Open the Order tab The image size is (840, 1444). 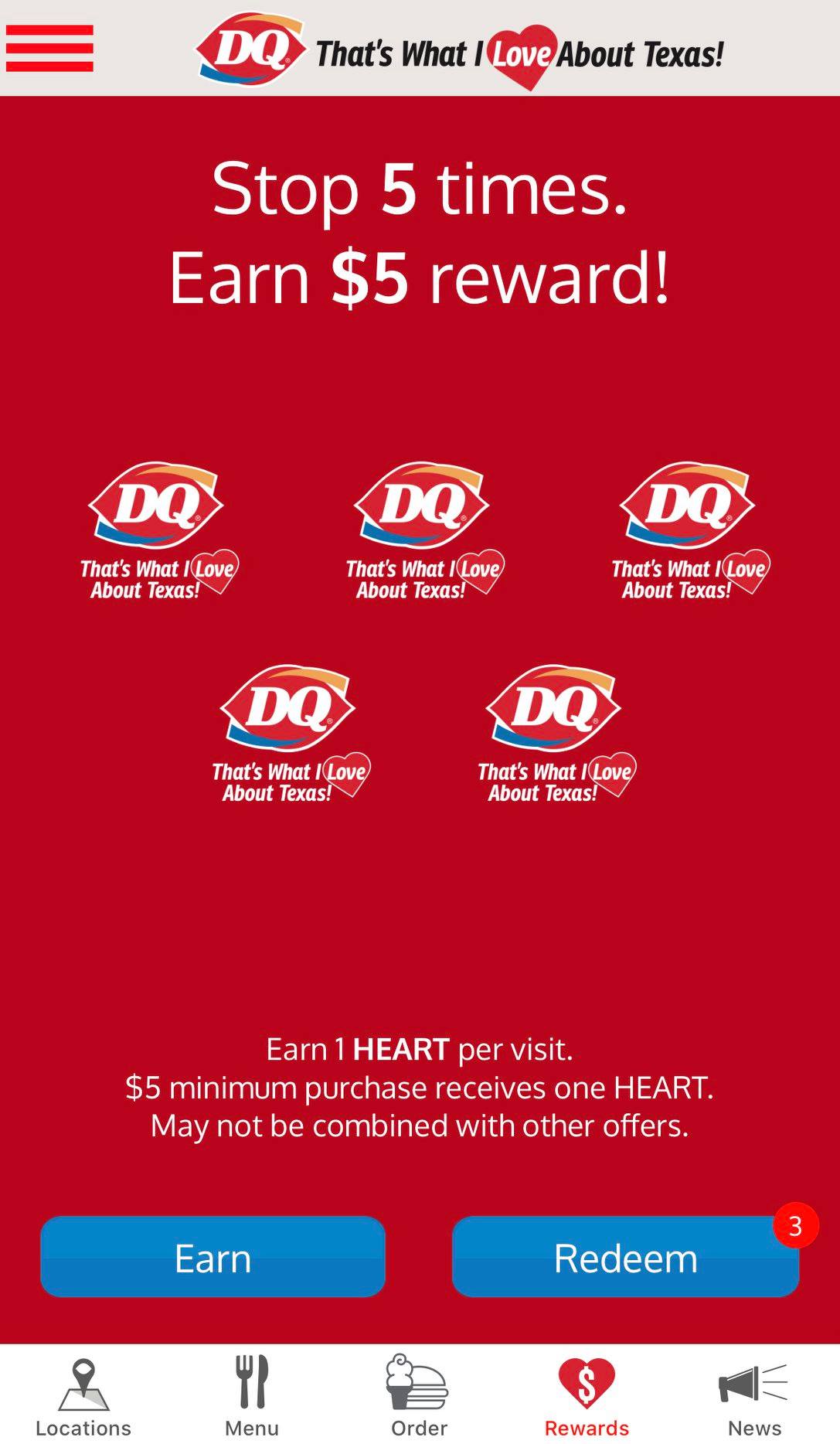coord(419,1396)
